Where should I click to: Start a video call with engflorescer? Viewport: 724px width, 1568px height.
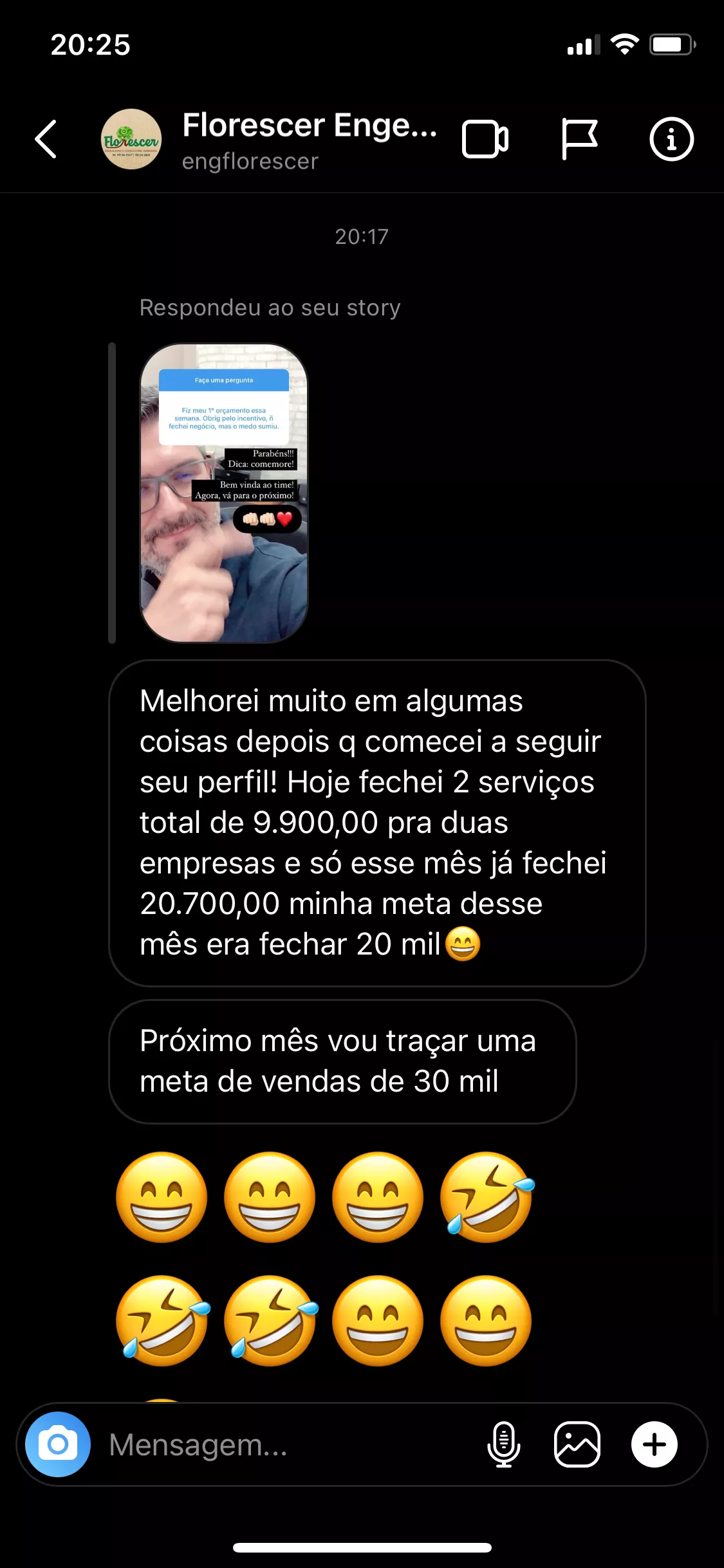(485, 139)
